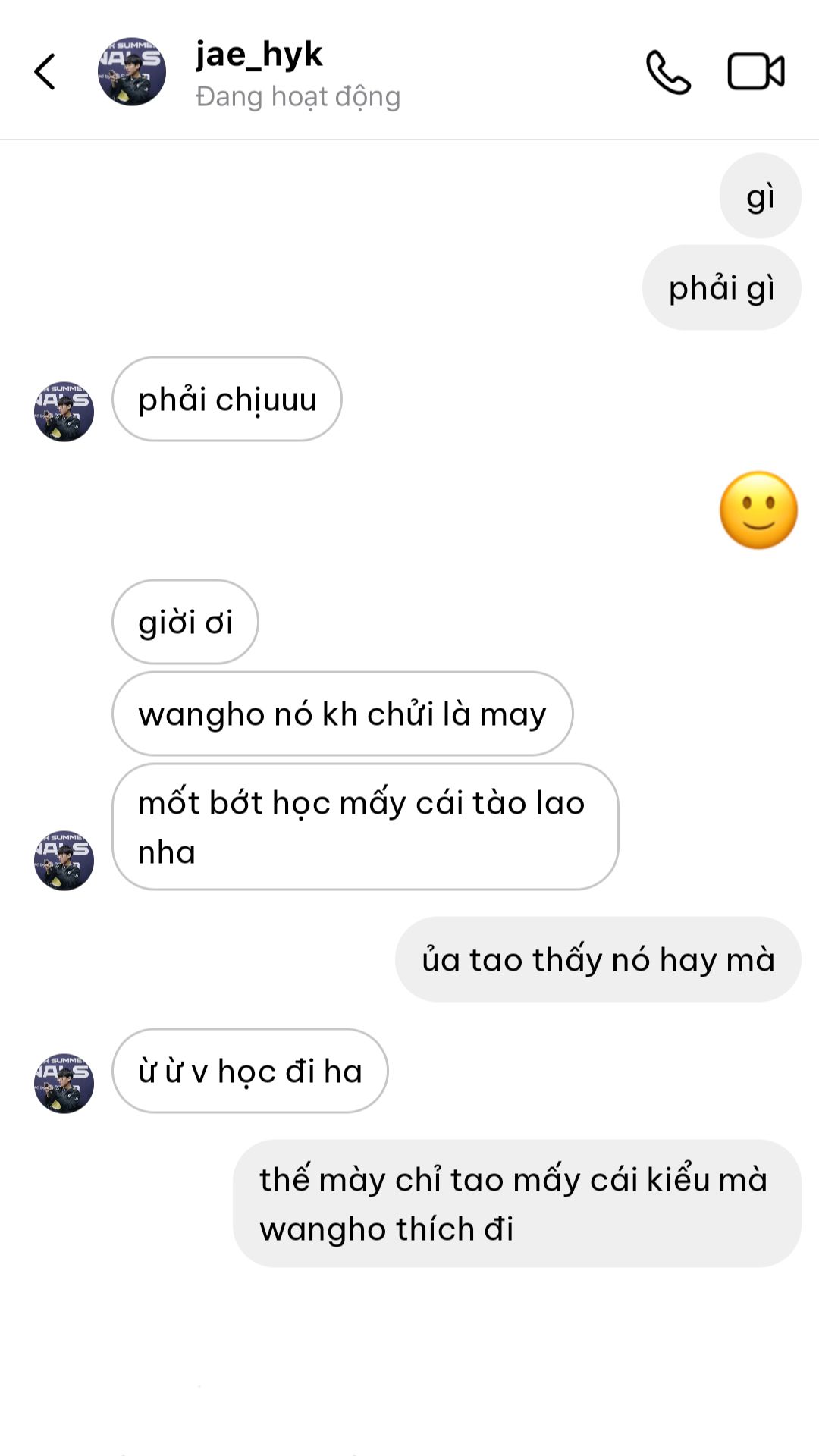Start a voice call with jae_hyk
The width and height of the screenshot is (819, 1456).
tap(668, 72)
